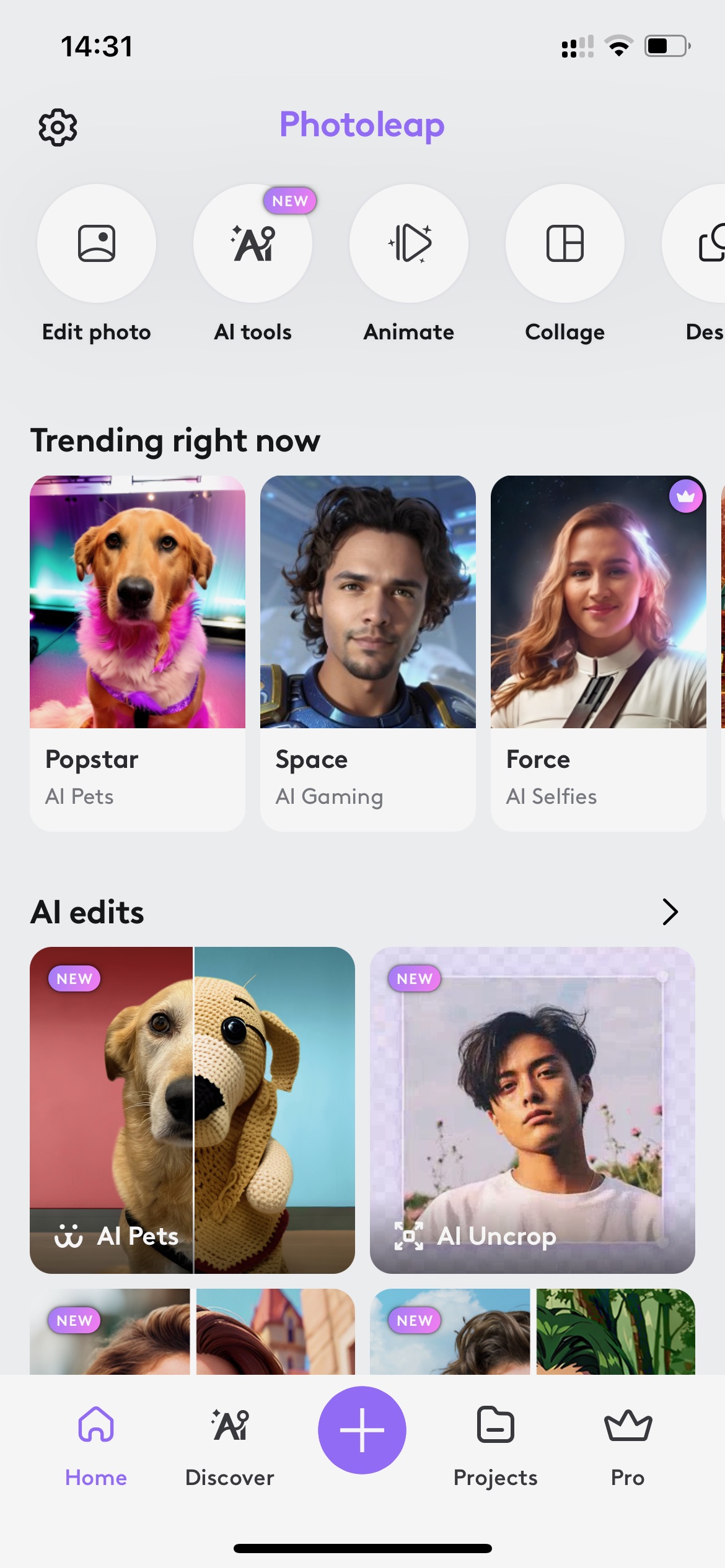Open the AI Pets edit tile
Image resolution: width=725 pixels, height=1568 pixels.
[x=192, y=1110]
